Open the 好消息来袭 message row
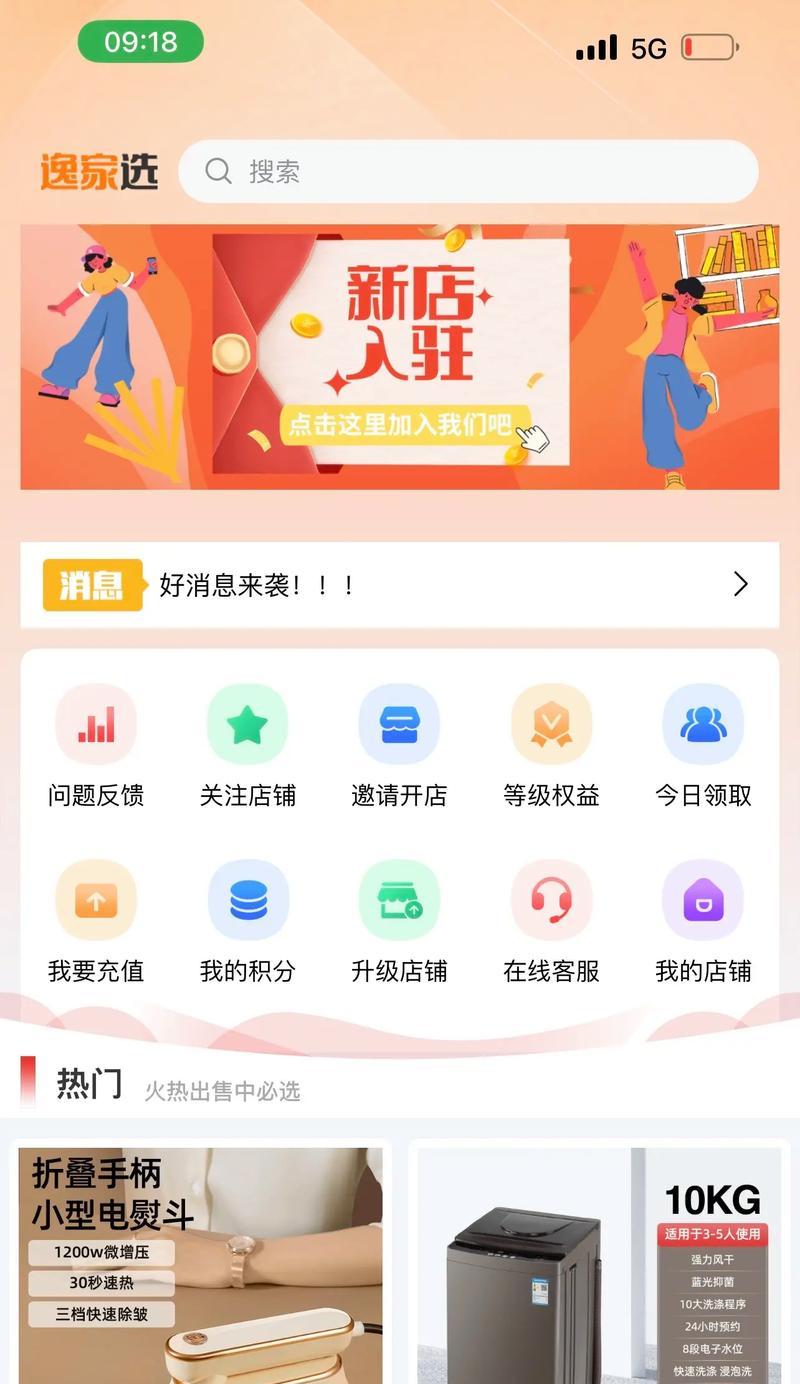Screen dimensions: 800x1384 (400, 585)
